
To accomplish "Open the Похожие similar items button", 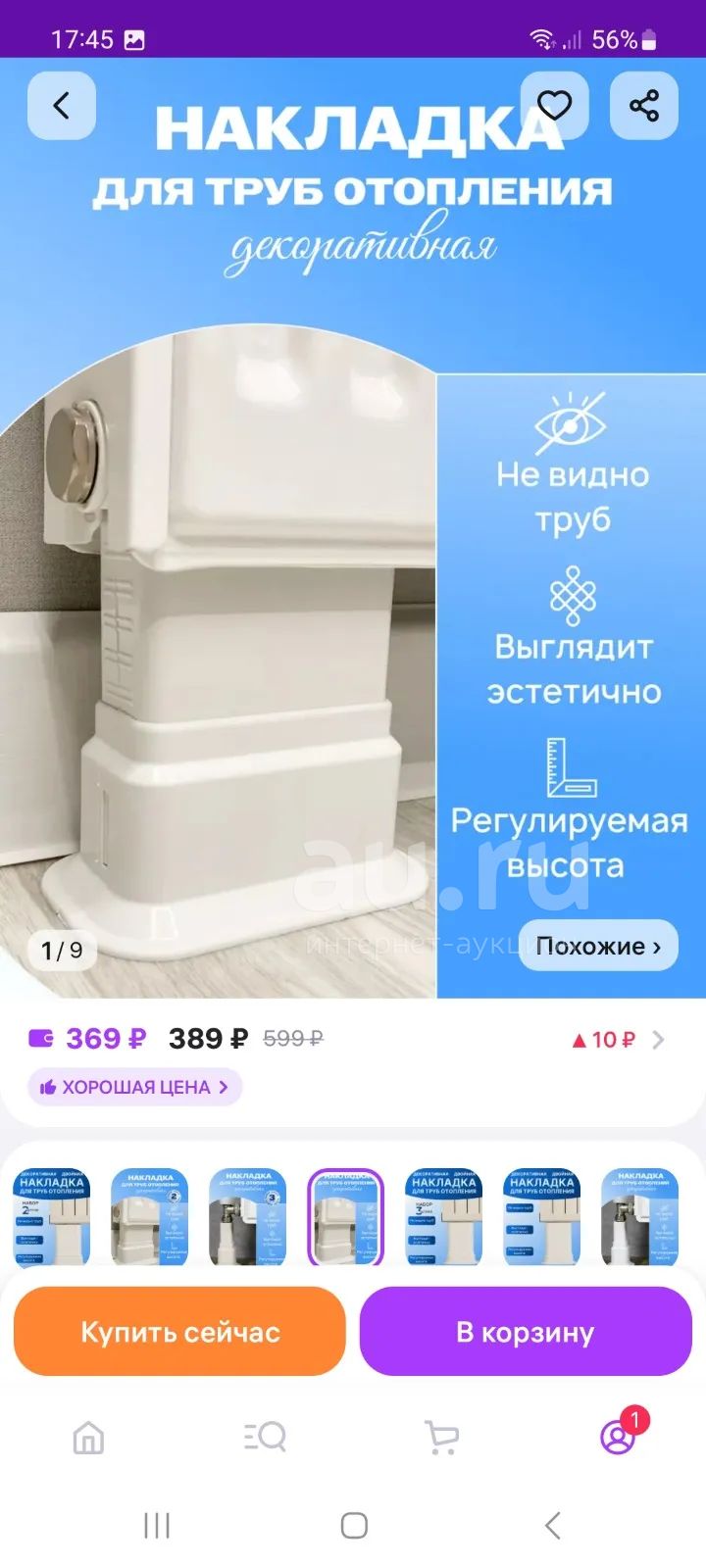I will [598, 946].
